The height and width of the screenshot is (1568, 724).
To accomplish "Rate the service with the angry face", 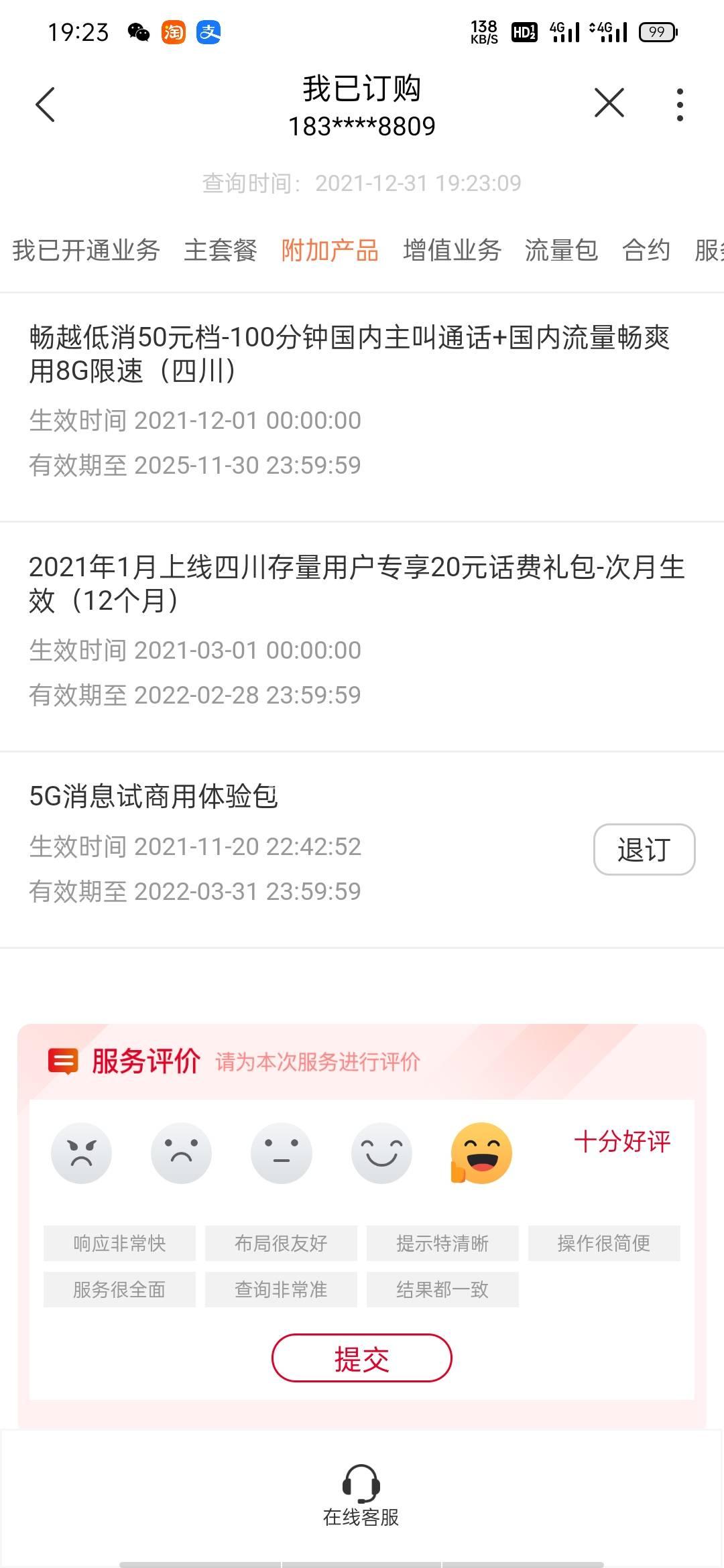I will point(81,1153).
